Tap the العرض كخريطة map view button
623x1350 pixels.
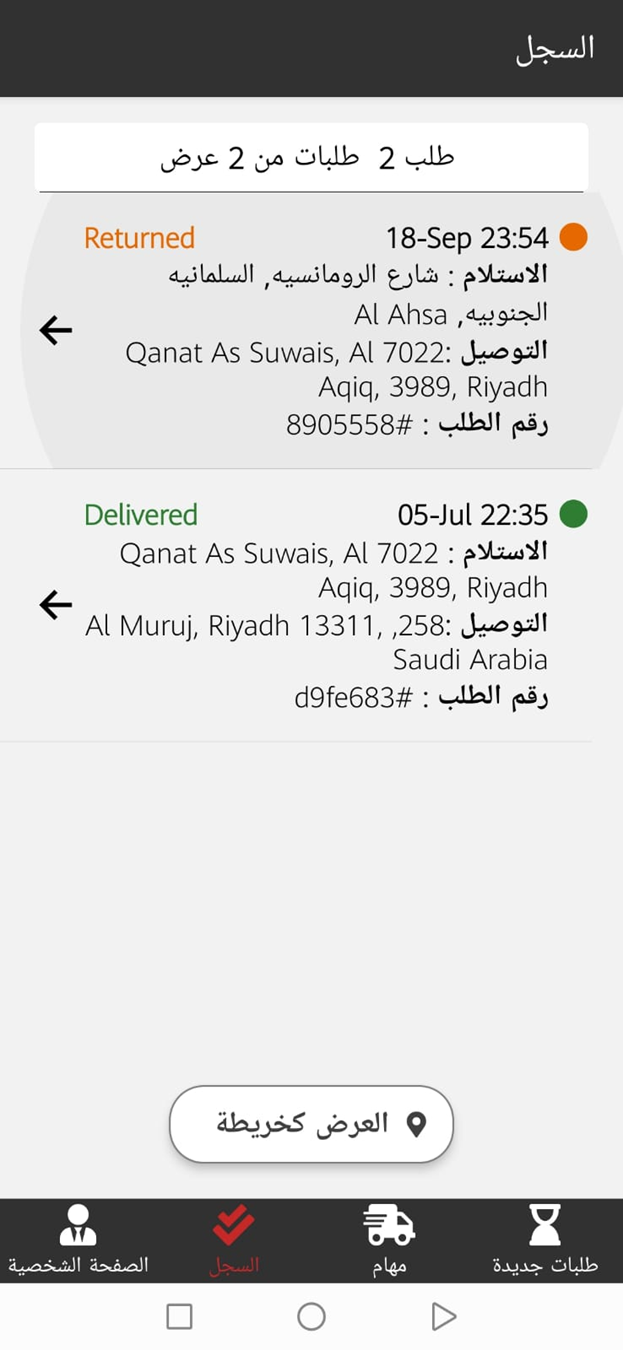pos(311,1124)
